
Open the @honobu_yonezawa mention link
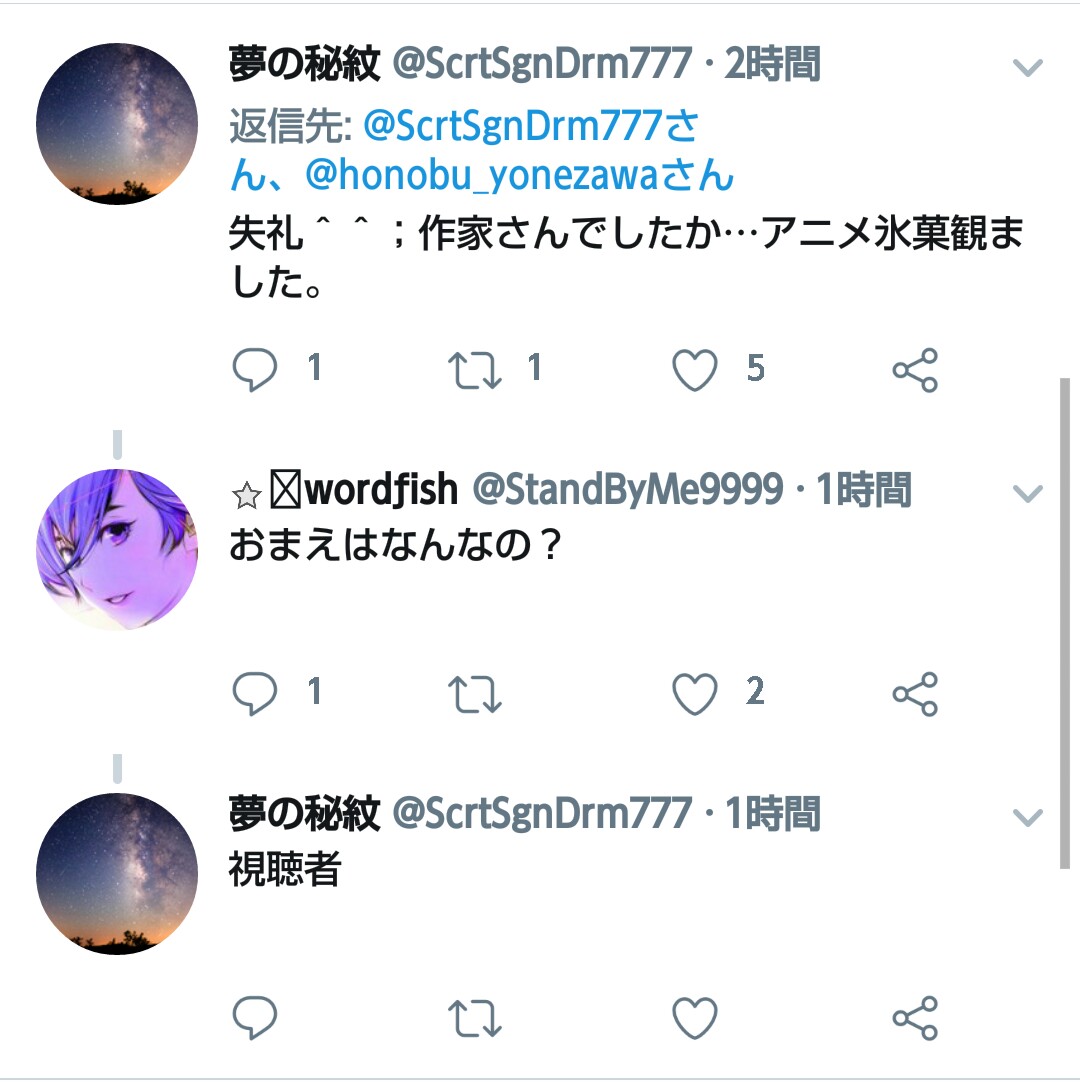point(519,176)
